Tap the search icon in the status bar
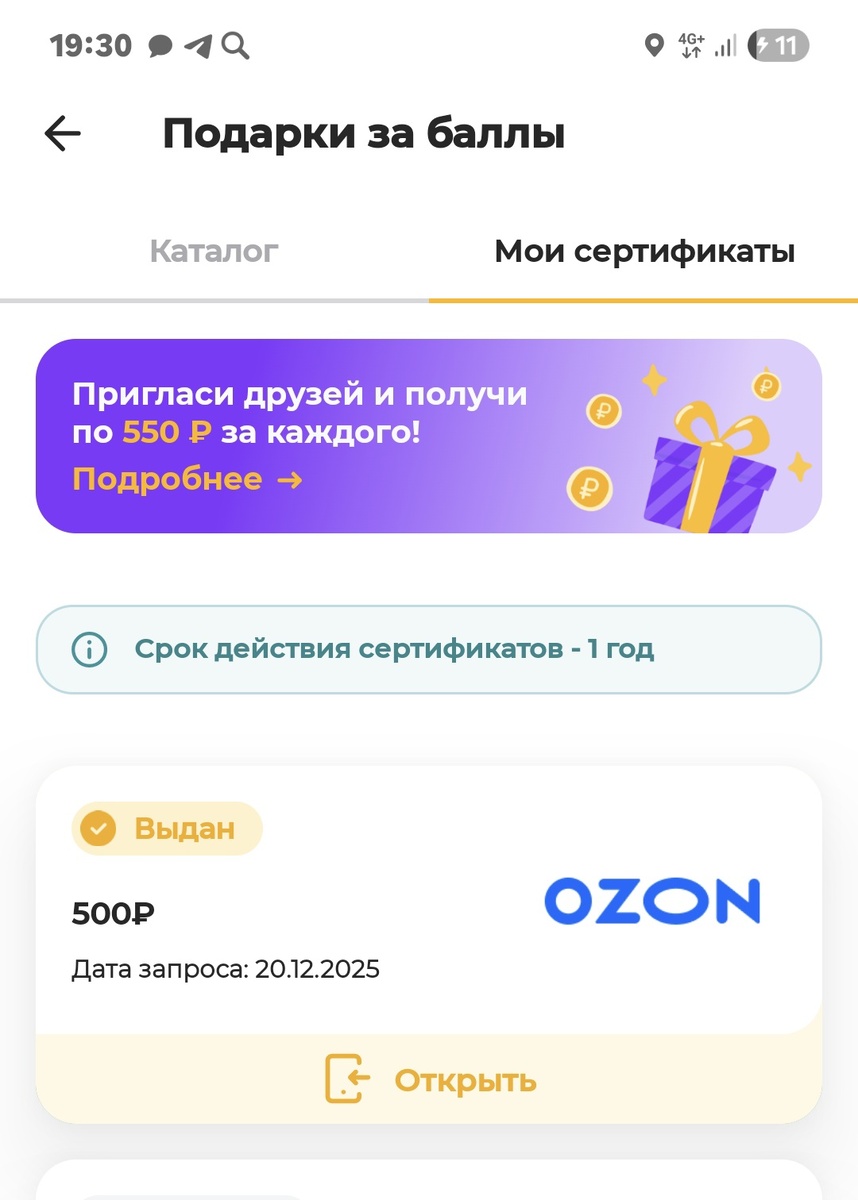Screen dimensions: 858x1200 click(x=234, y=46)
